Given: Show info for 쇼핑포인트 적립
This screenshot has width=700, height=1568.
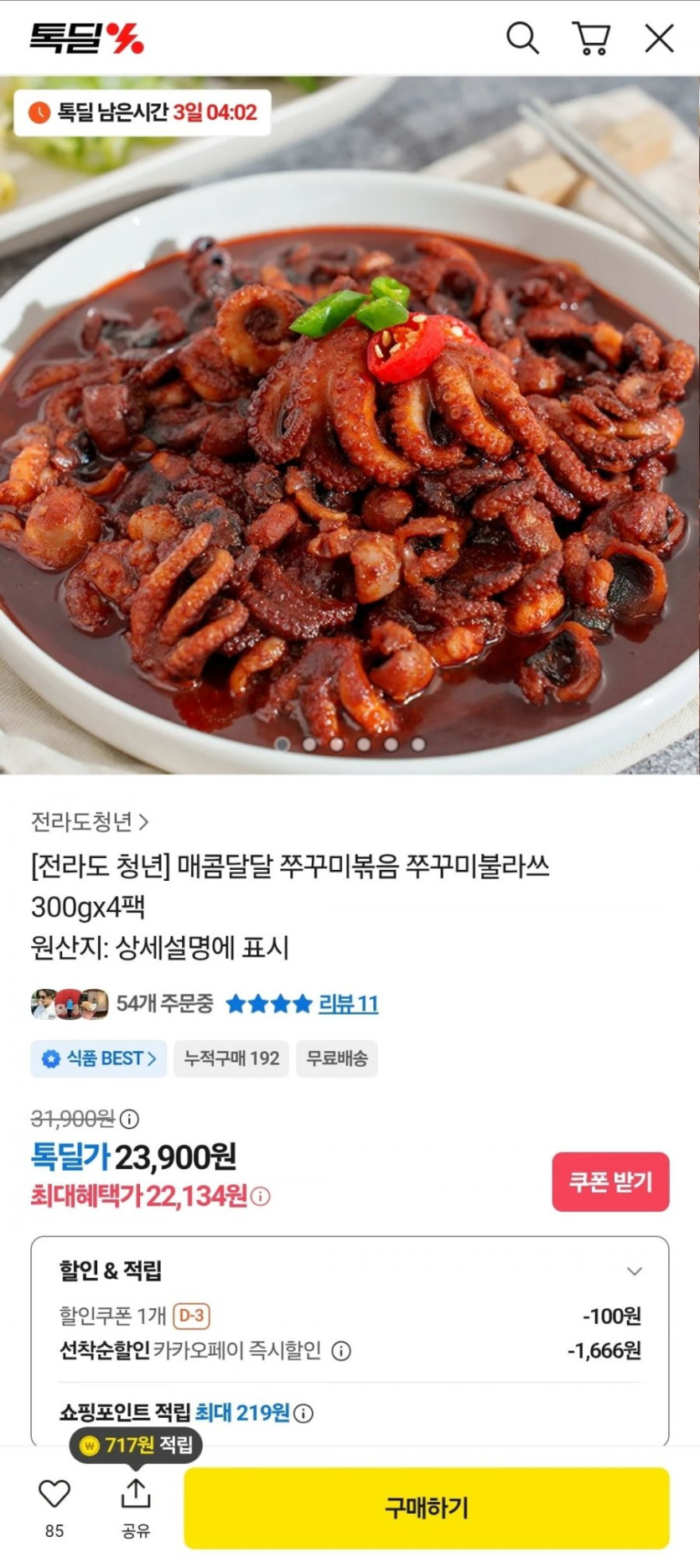Looking at the screenshot, I should coord(303,1414).
